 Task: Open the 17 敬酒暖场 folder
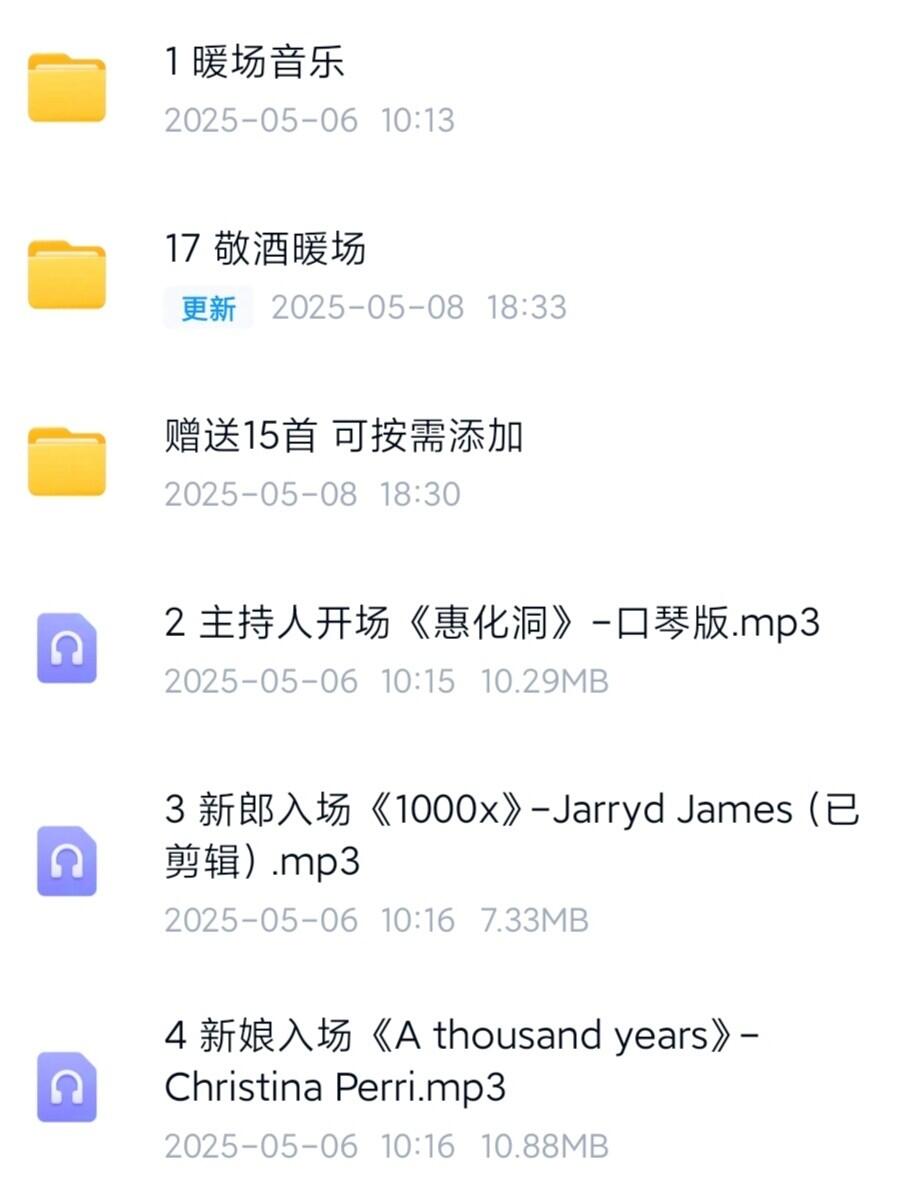coord(265,249)
